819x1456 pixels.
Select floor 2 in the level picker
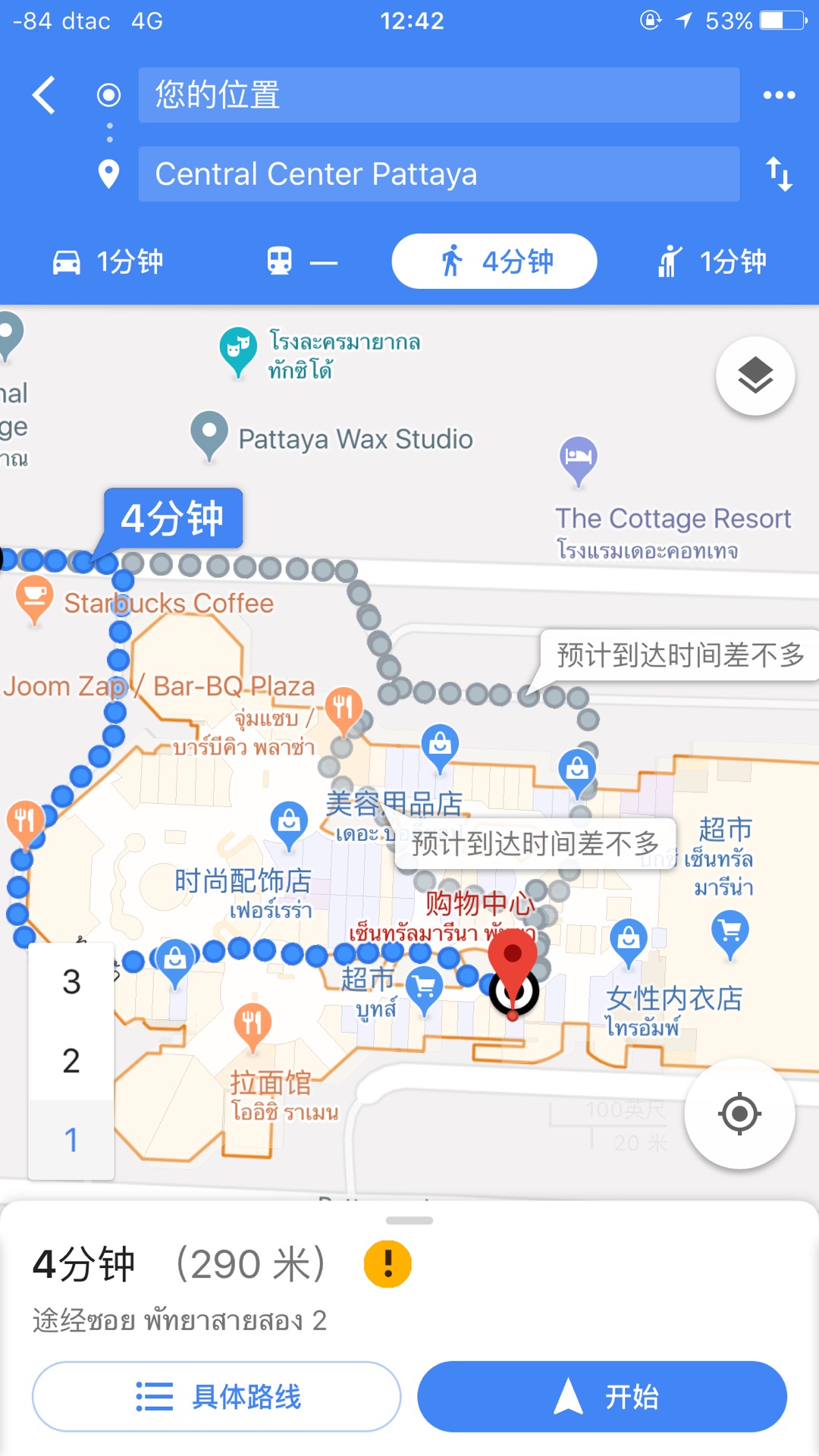71,1061
